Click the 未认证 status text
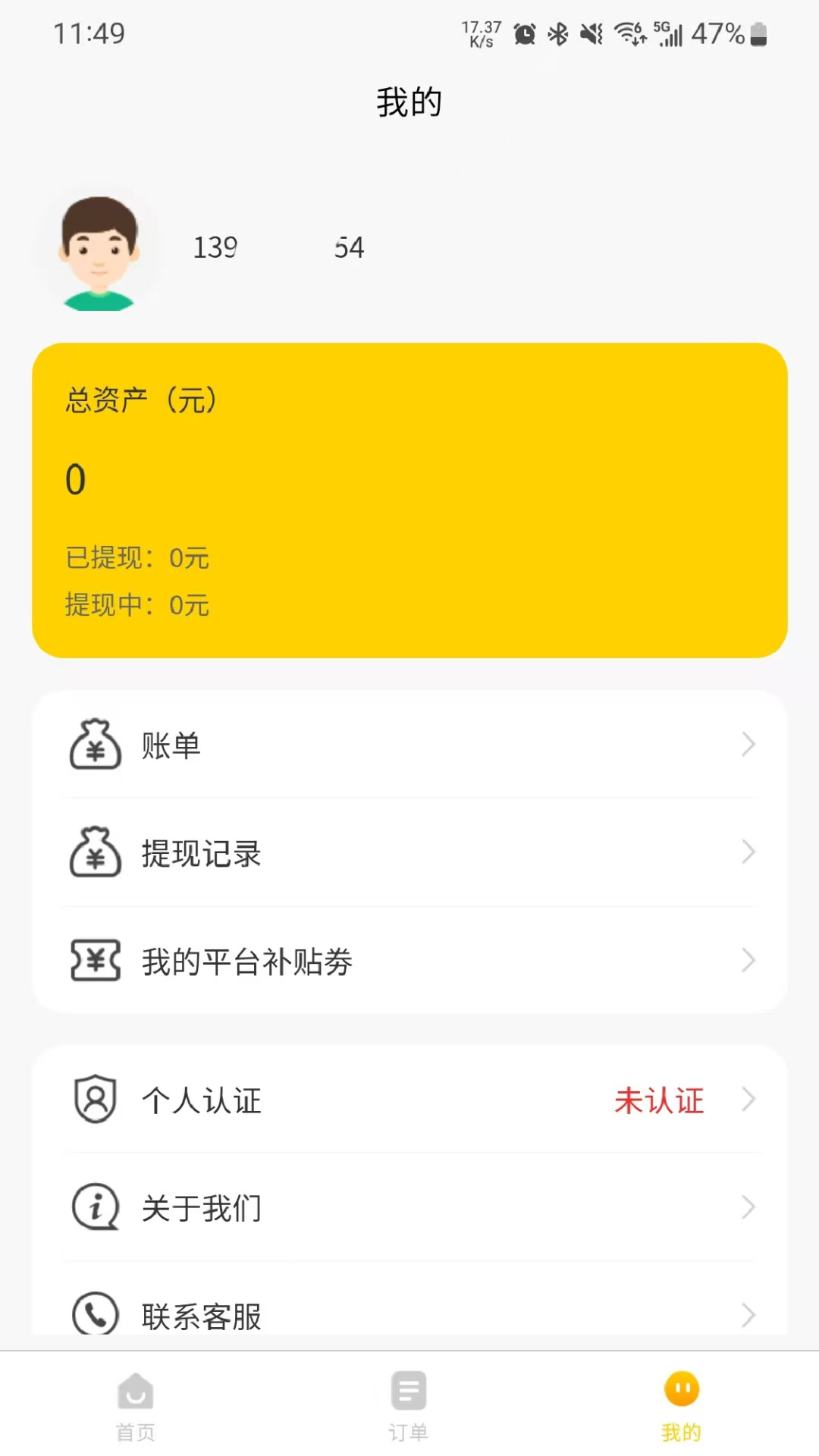The image size is (819, 1456). [x=659, y=1100]
